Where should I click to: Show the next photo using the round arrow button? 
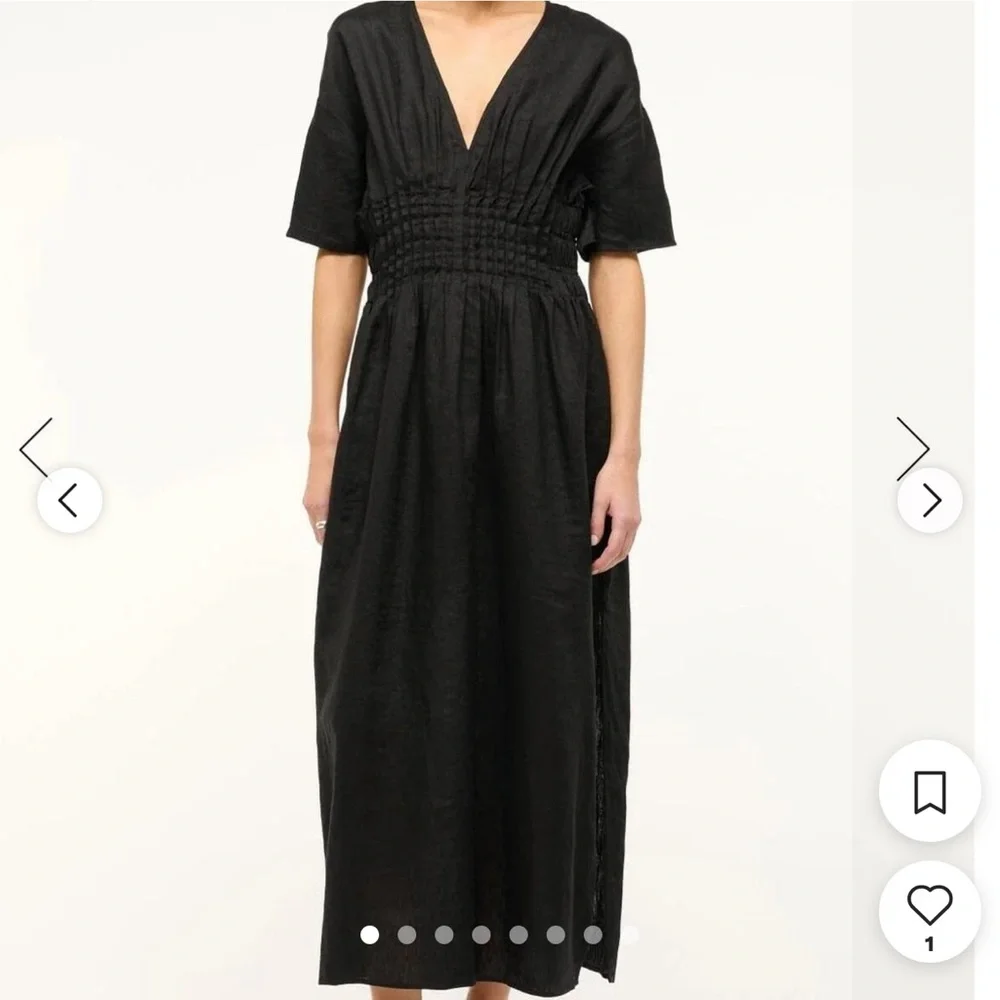pyautogui.click(x=930, y=500)
